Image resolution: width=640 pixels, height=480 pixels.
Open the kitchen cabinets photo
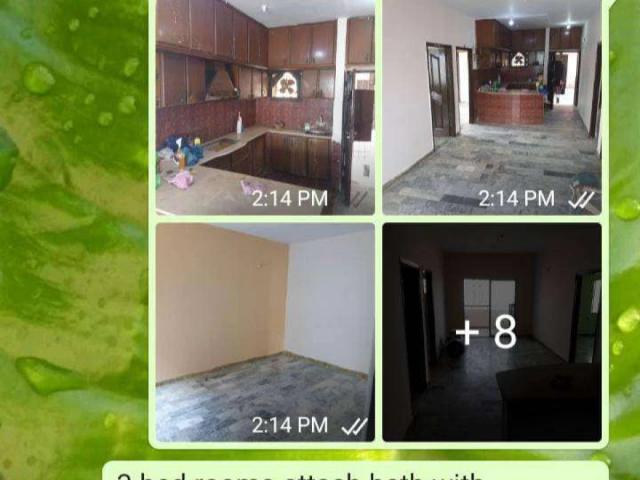tap(265, 106)
